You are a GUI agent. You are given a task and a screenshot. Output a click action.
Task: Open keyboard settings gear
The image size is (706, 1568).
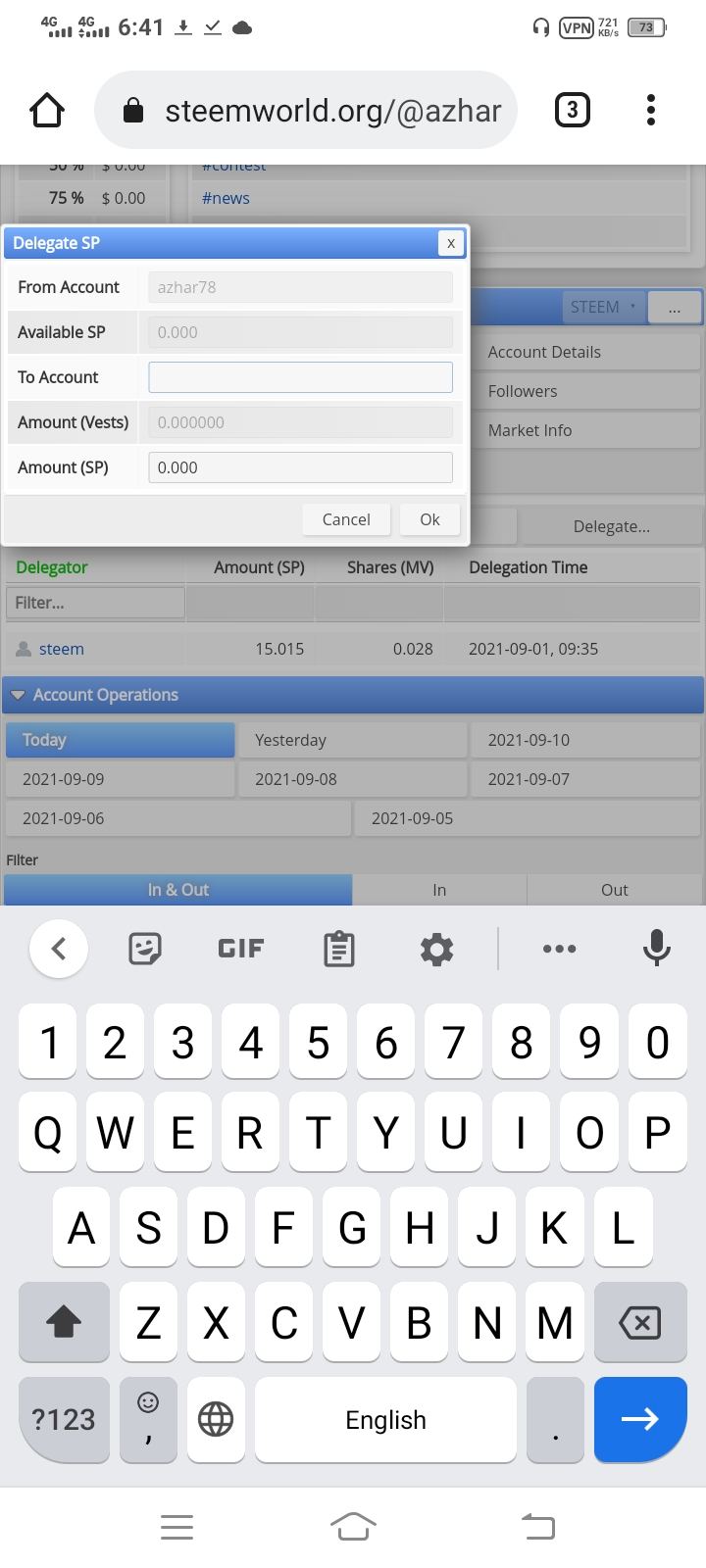tap(436, 949)
